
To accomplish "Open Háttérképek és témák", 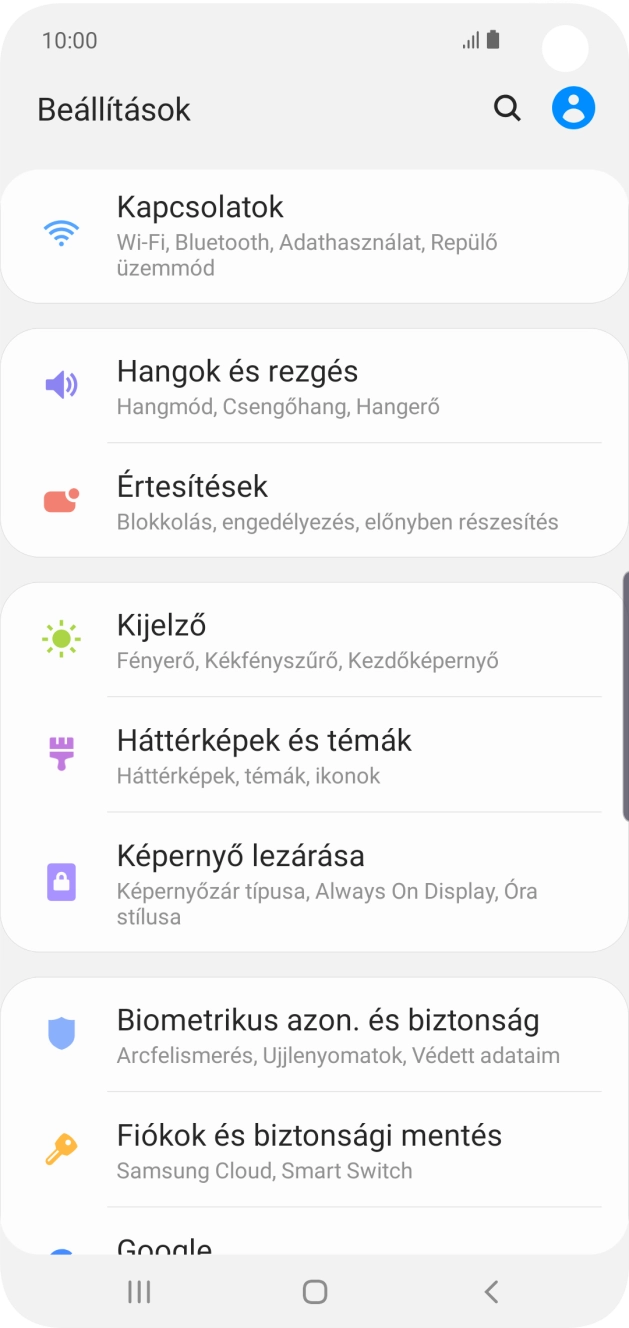I will click(x=314, y=755).
